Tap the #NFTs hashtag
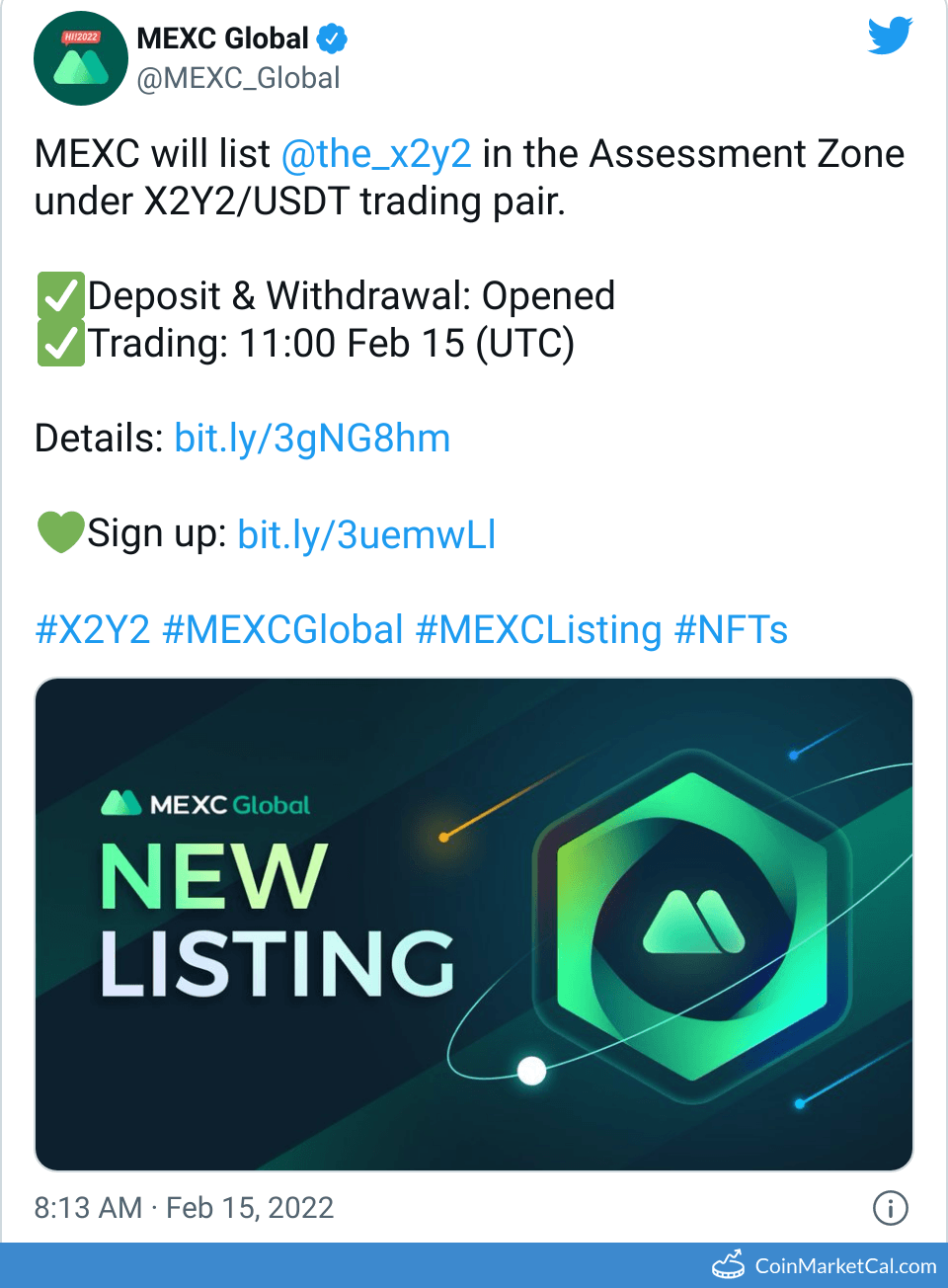 coord(731,630)
